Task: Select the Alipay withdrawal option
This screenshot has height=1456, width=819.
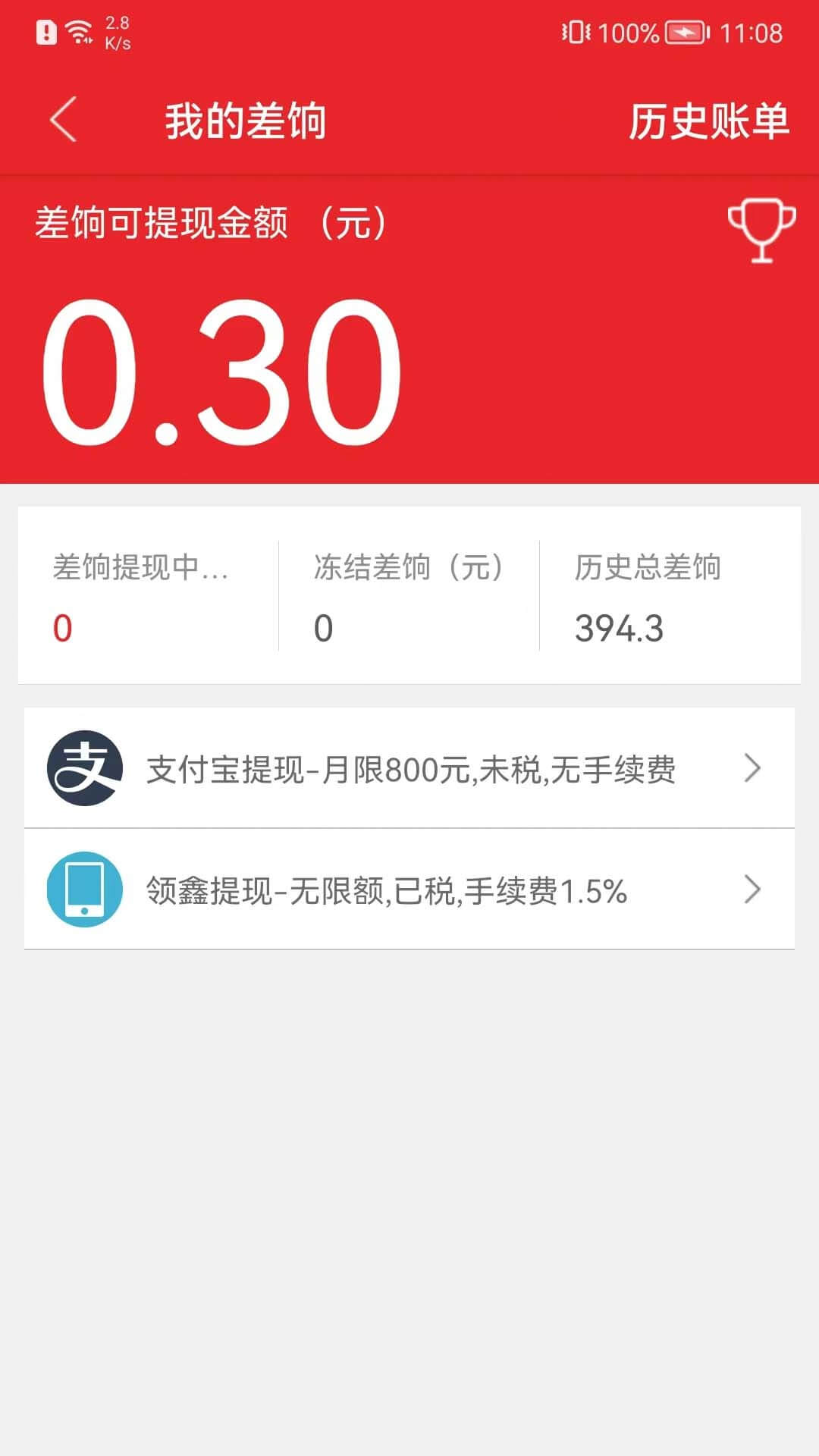Action: tap(409, 768)
